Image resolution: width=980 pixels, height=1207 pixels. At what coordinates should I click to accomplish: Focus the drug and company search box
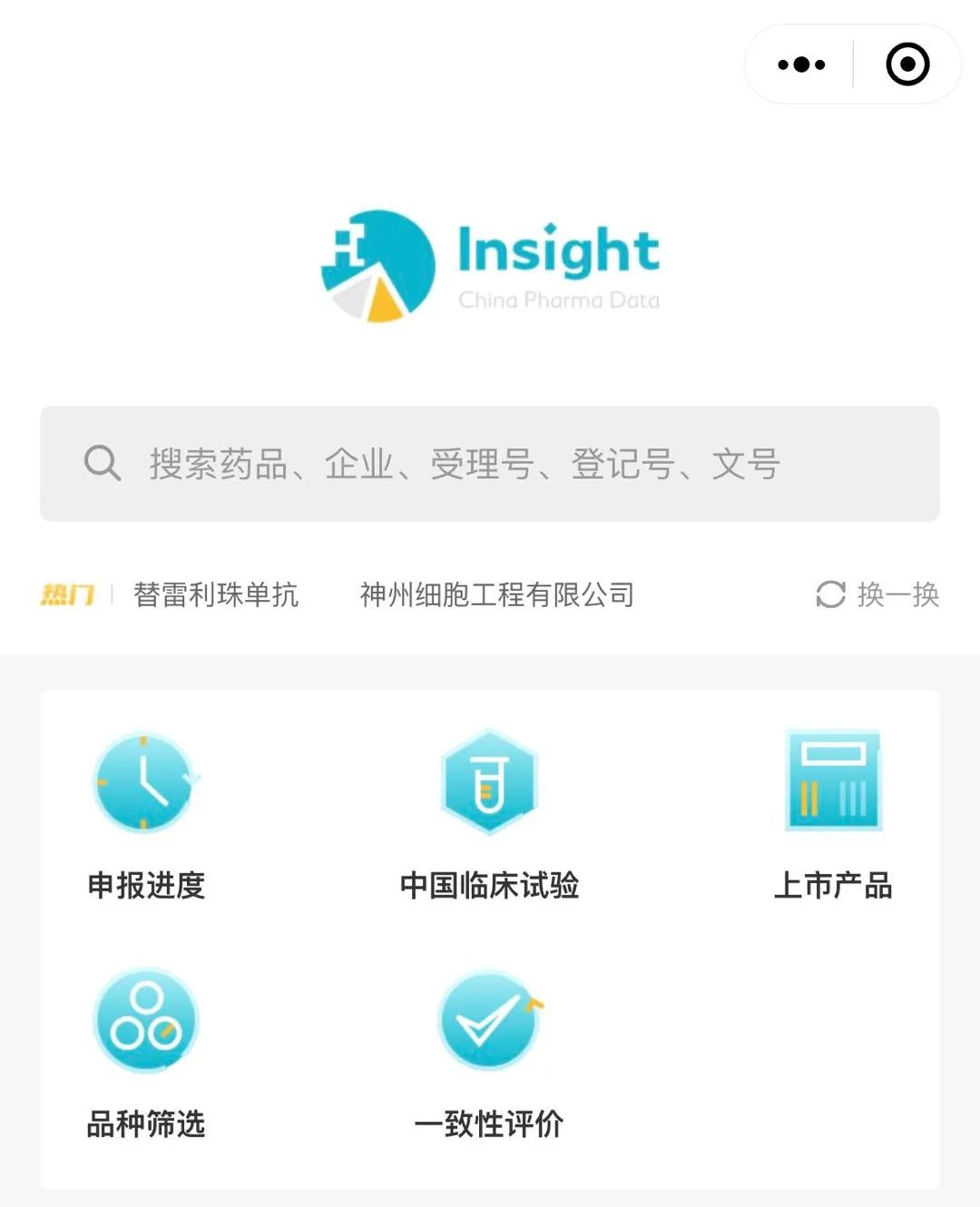(x=490, y=464)
